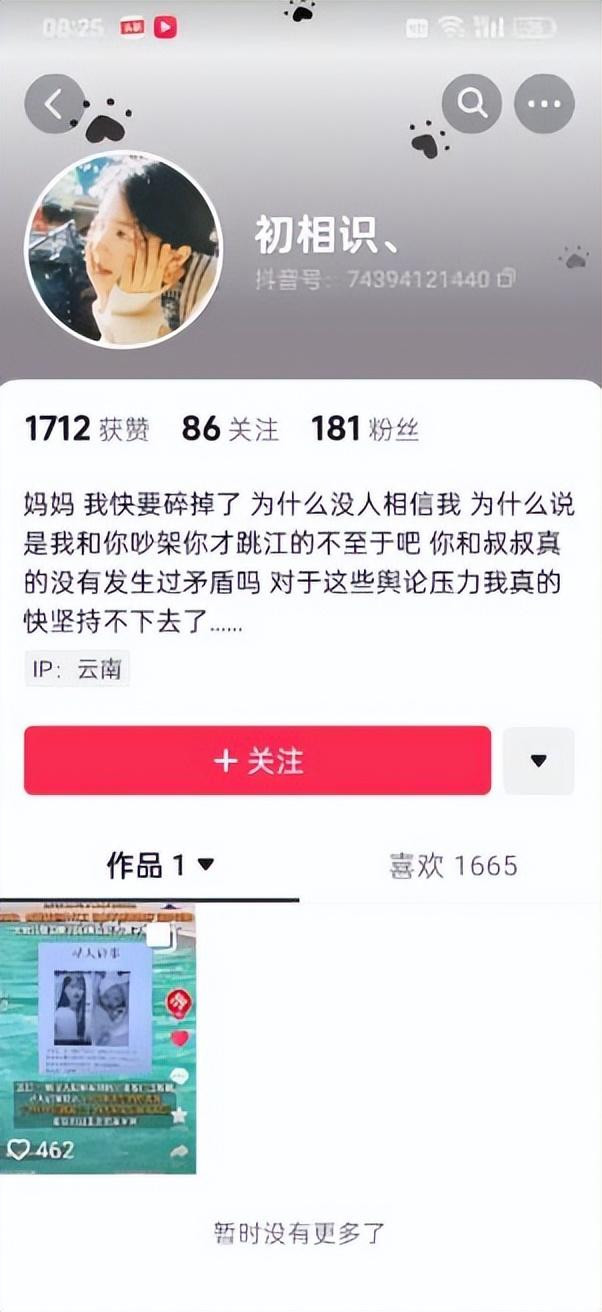Image resolution: width=602 pixels, height=1312 pixels.
Task: View the 181 粉丝 followers list
Action: 365,430
